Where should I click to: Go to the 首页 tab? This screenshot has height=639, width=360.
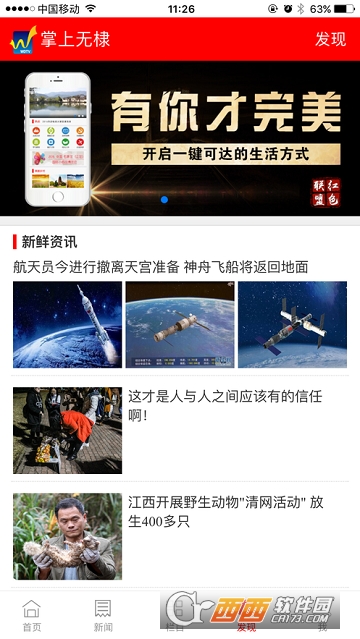click(31, 615)
